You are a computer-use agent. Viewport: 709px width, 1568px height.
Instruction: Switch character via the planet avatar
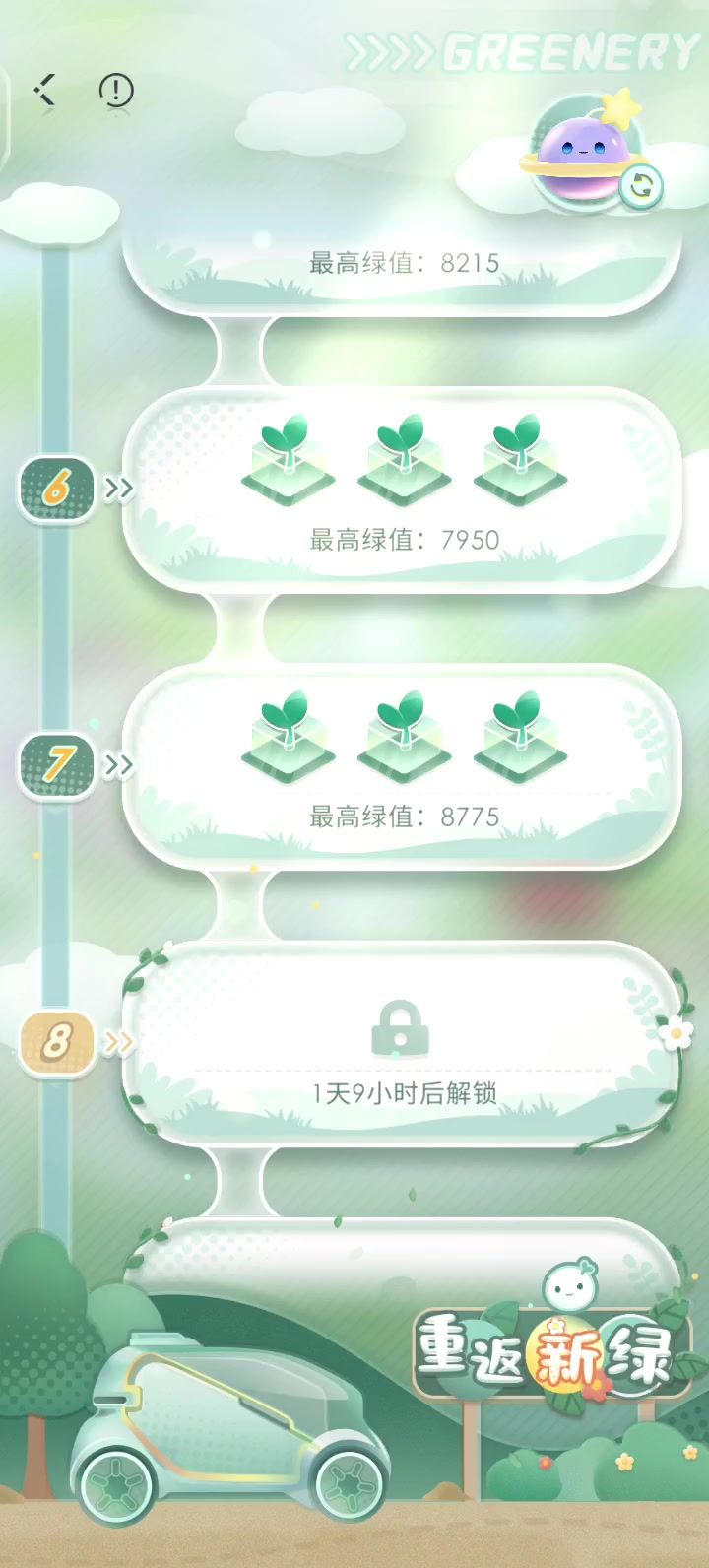587,150
